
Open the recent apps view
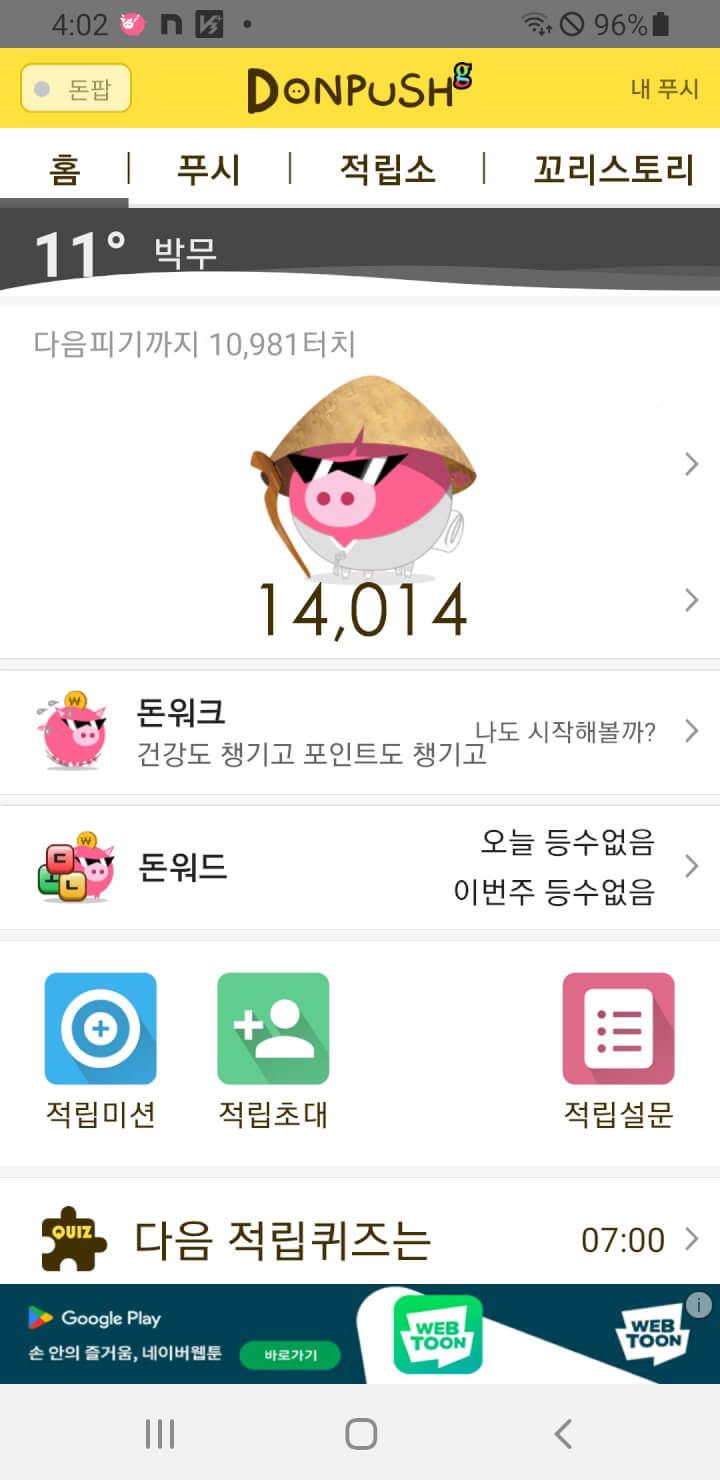(160, 1434)
